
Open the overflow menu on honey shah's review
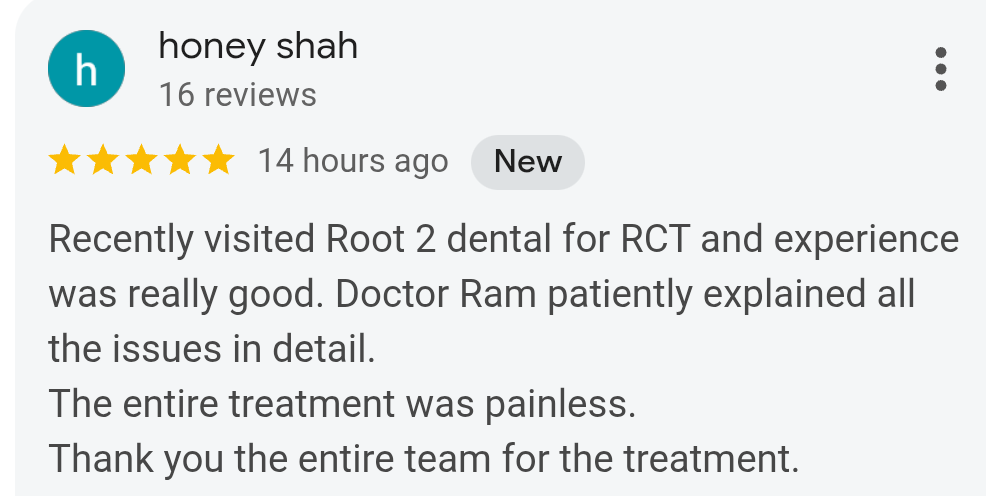click(939, 69)
